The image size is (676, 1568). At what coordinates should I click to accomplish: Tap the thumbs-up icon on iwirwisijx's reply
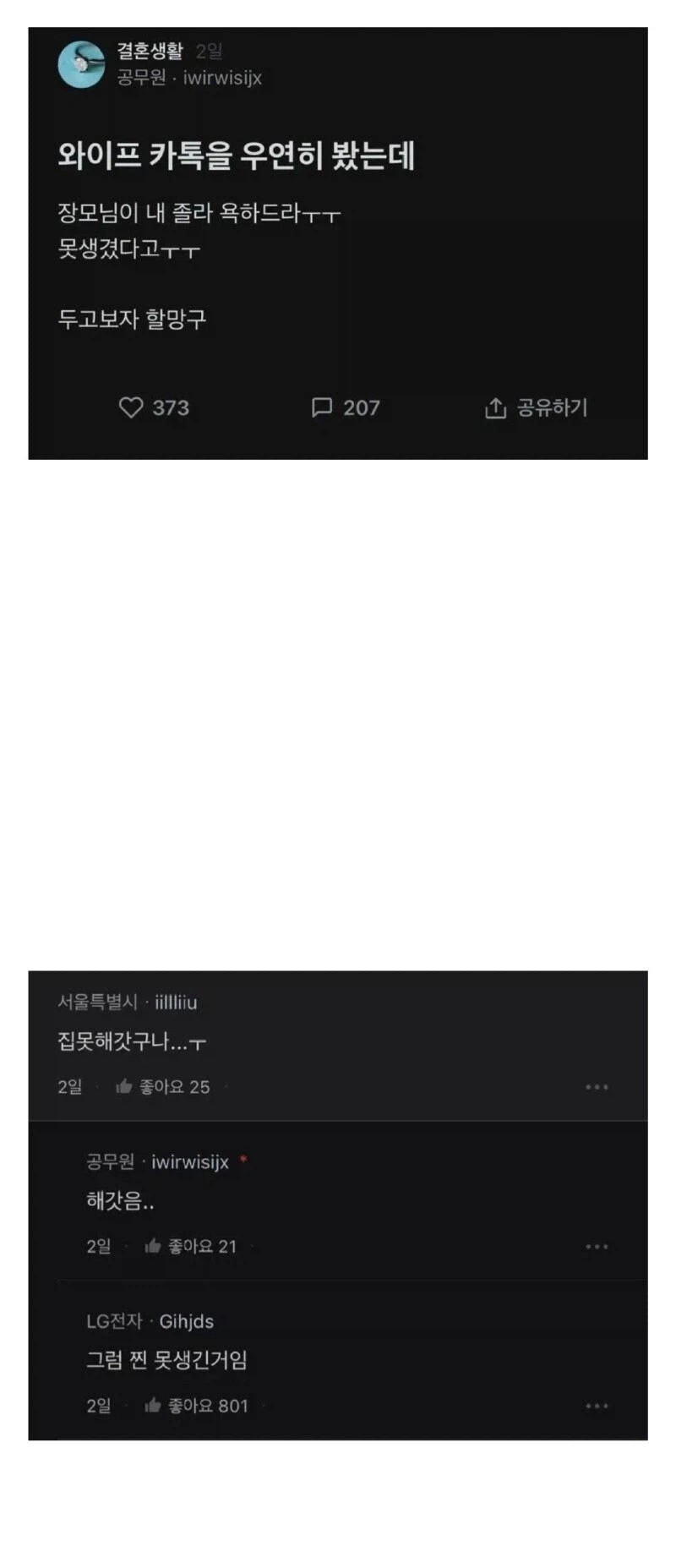click(154, 1246)
